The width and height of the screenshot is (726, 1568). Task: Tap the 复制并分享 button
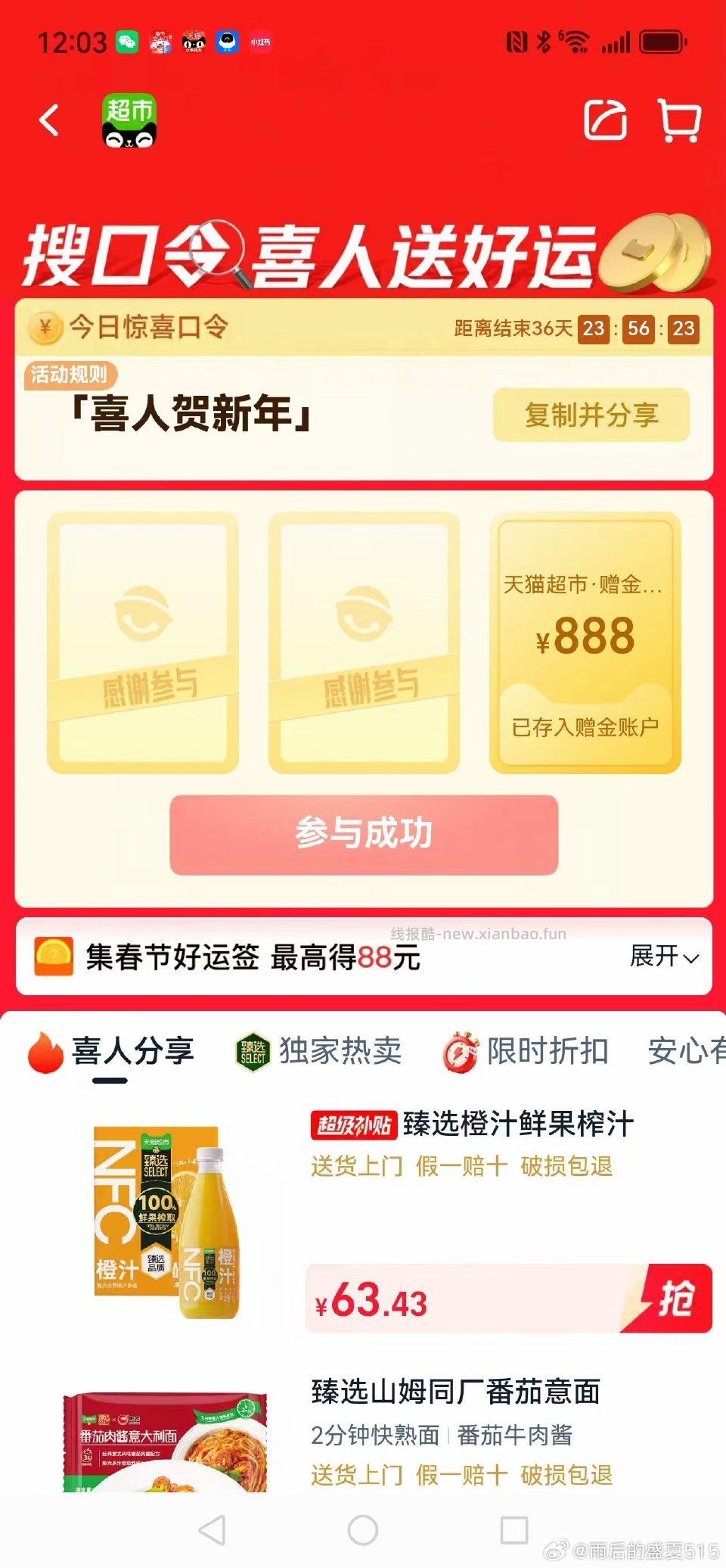click(591, 415)
